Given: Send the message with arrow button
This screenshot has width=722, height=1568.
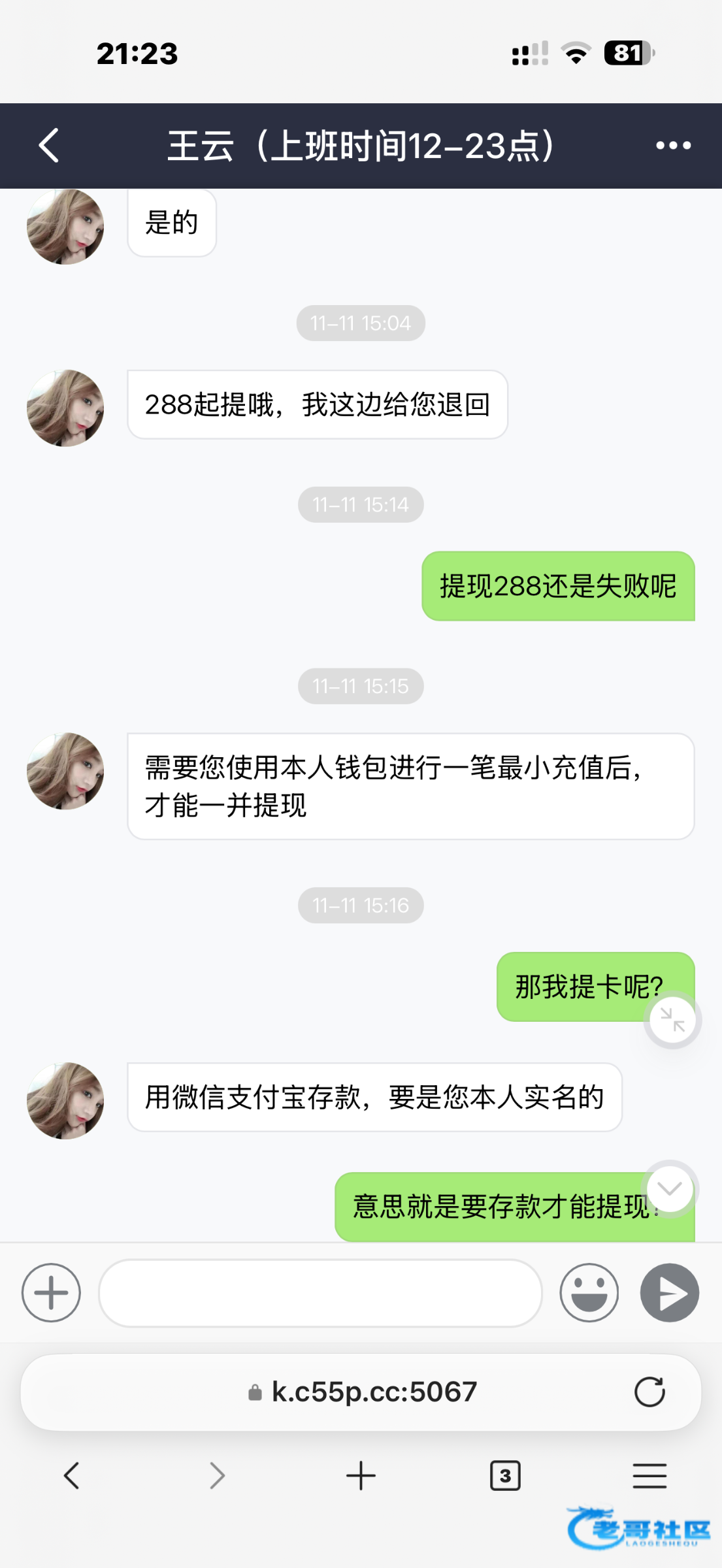Looking at the screenshot, I should (x=669, y=1292).
